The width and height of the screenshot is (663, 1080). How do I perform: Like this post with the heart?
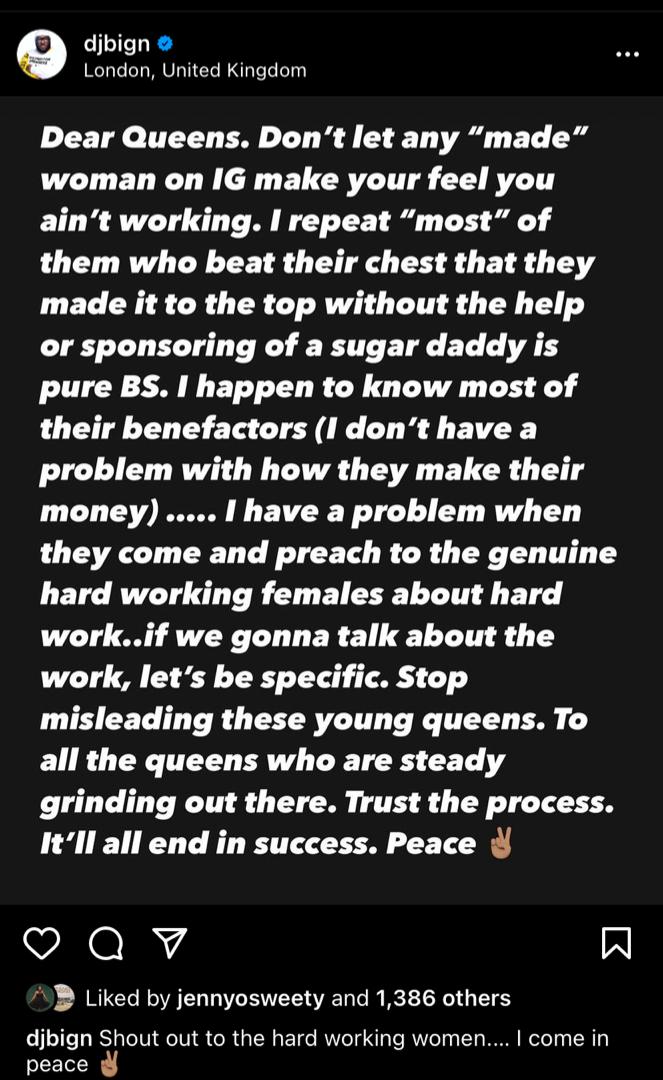42,943
